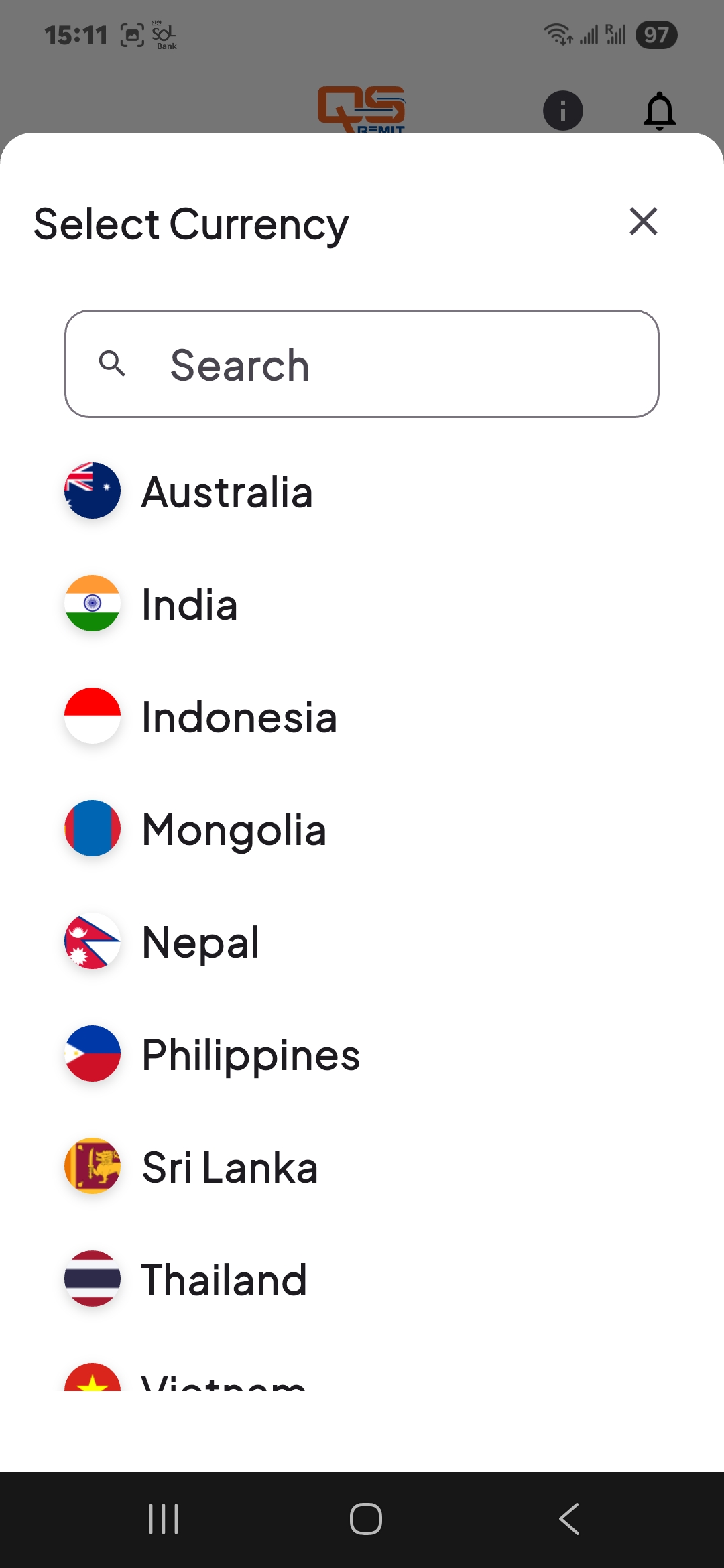Select the Mongolia currency option
This screenshot has width=724, height=1568.
(234, 829)
